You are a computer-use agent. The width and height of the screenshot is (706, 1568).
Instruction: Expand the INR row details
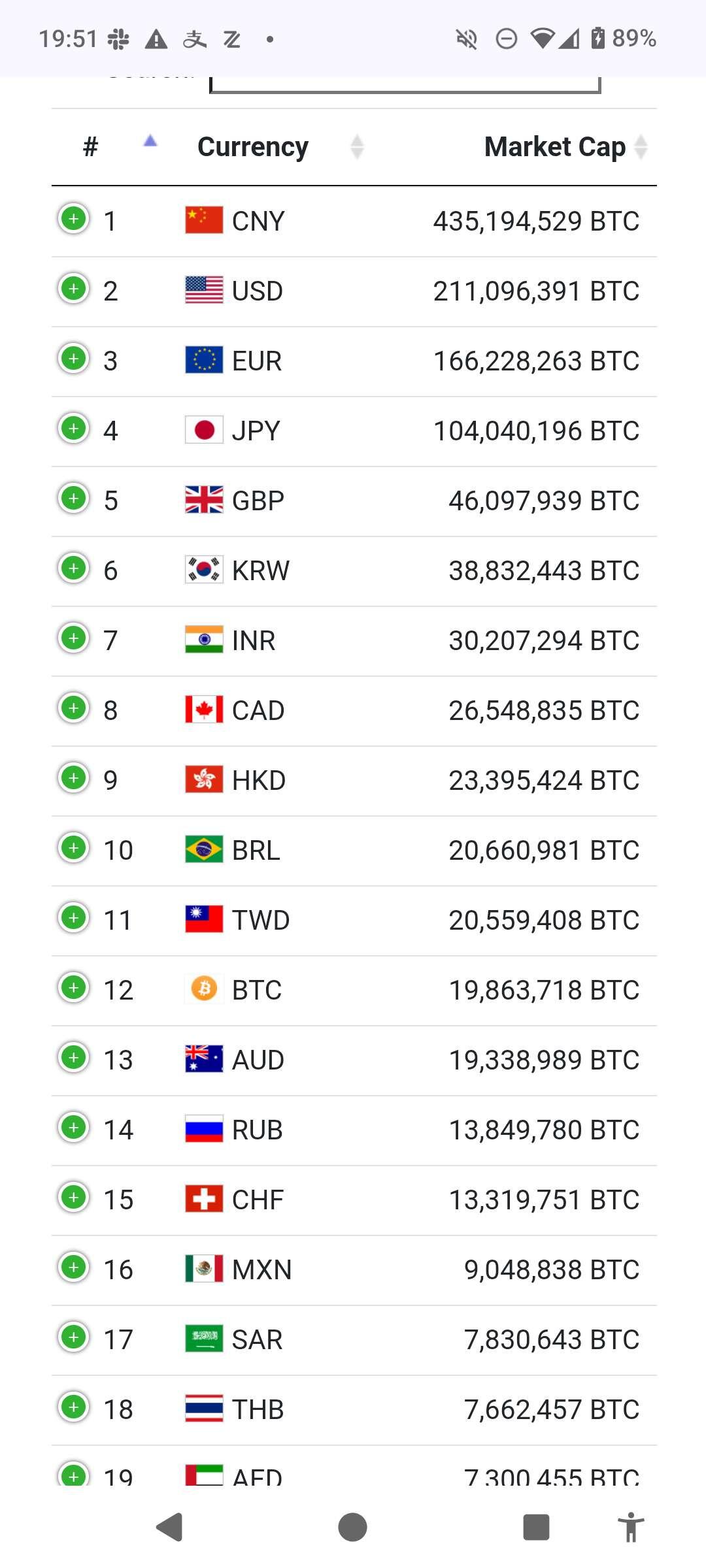[x=74, y=638]
